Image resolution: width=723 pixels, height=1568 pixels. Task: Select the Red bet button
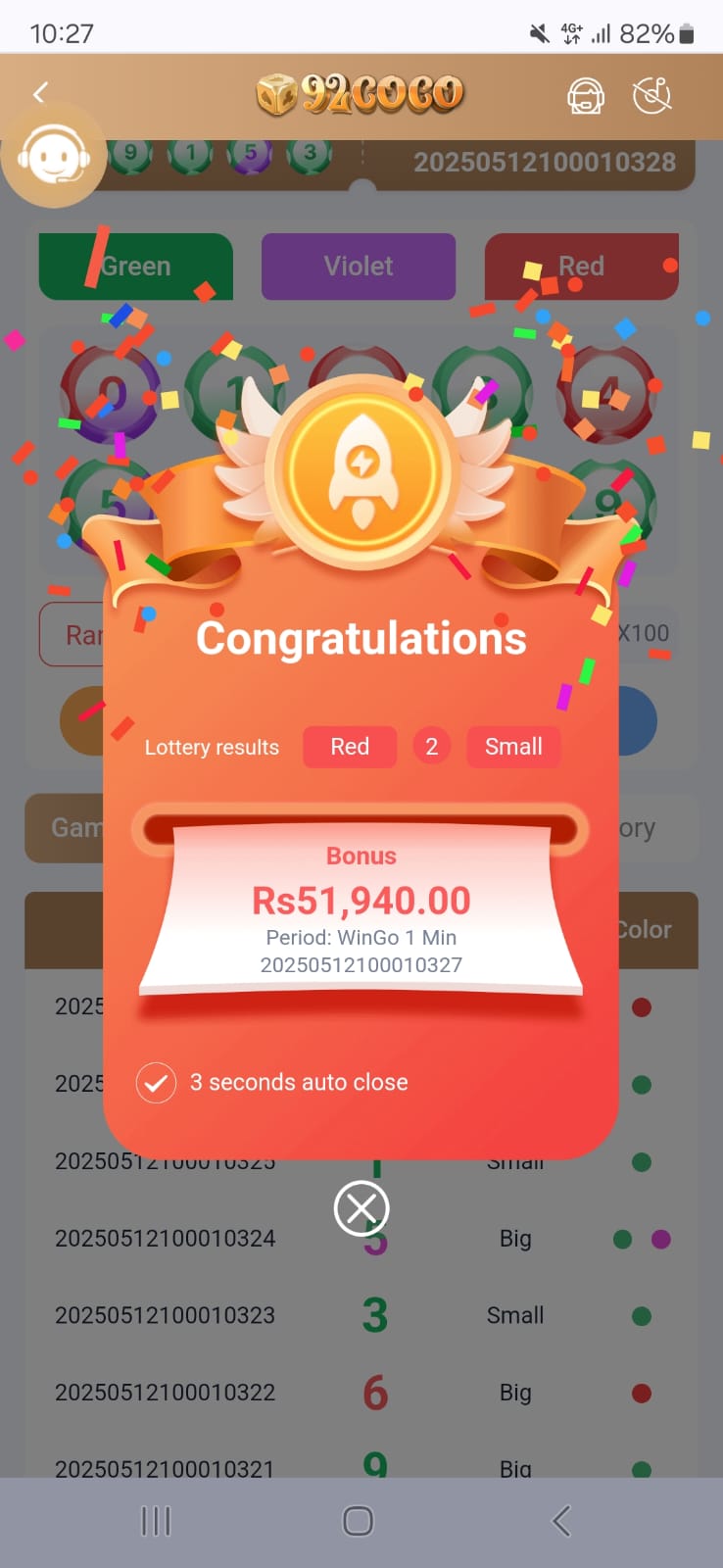(x=581, y=267)
